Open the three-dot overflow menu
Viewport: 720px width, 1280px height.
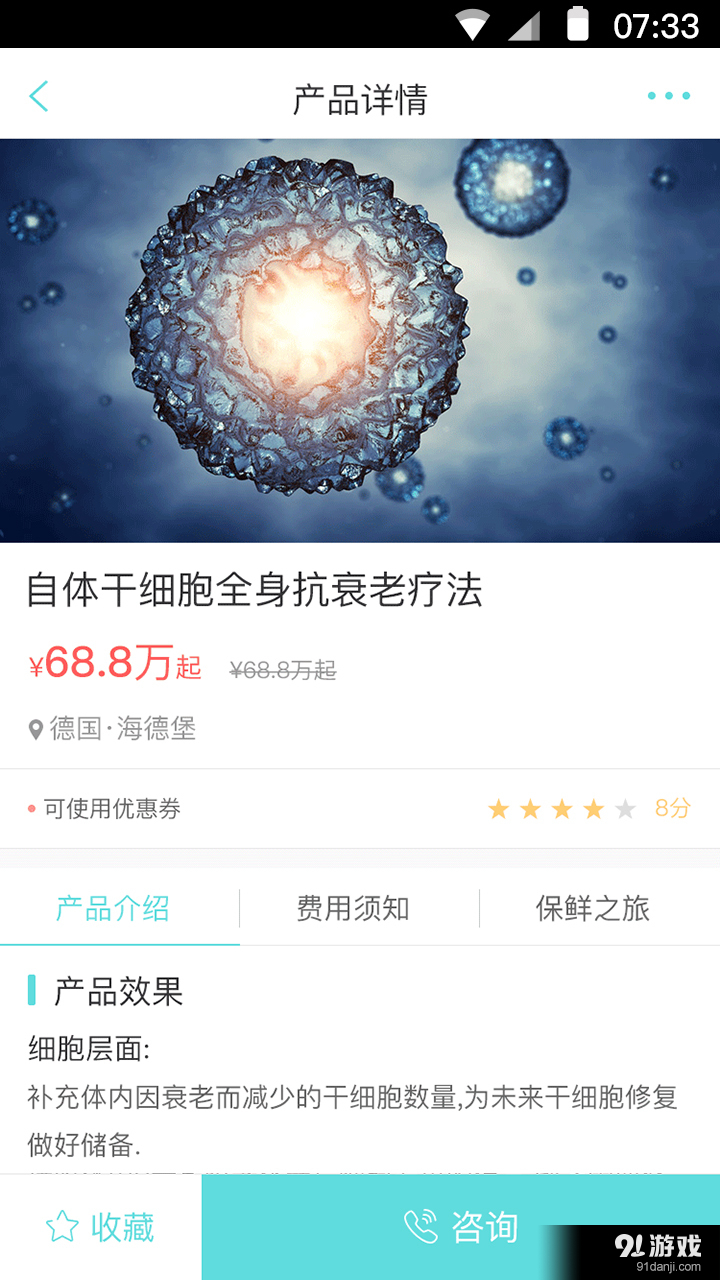(667, 95)
